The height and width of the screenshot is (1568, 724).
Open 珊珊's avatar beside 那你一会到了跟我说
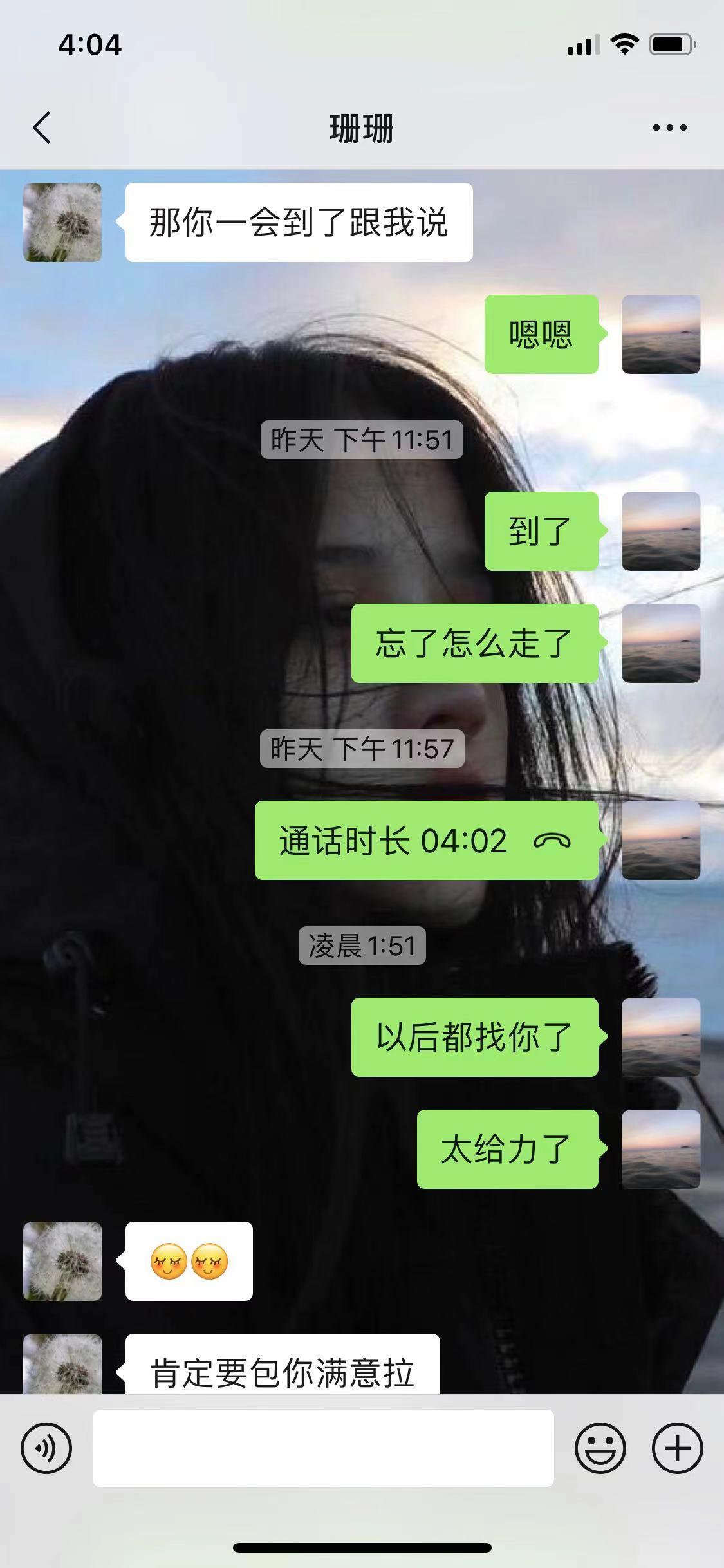(x=62, y=223)
